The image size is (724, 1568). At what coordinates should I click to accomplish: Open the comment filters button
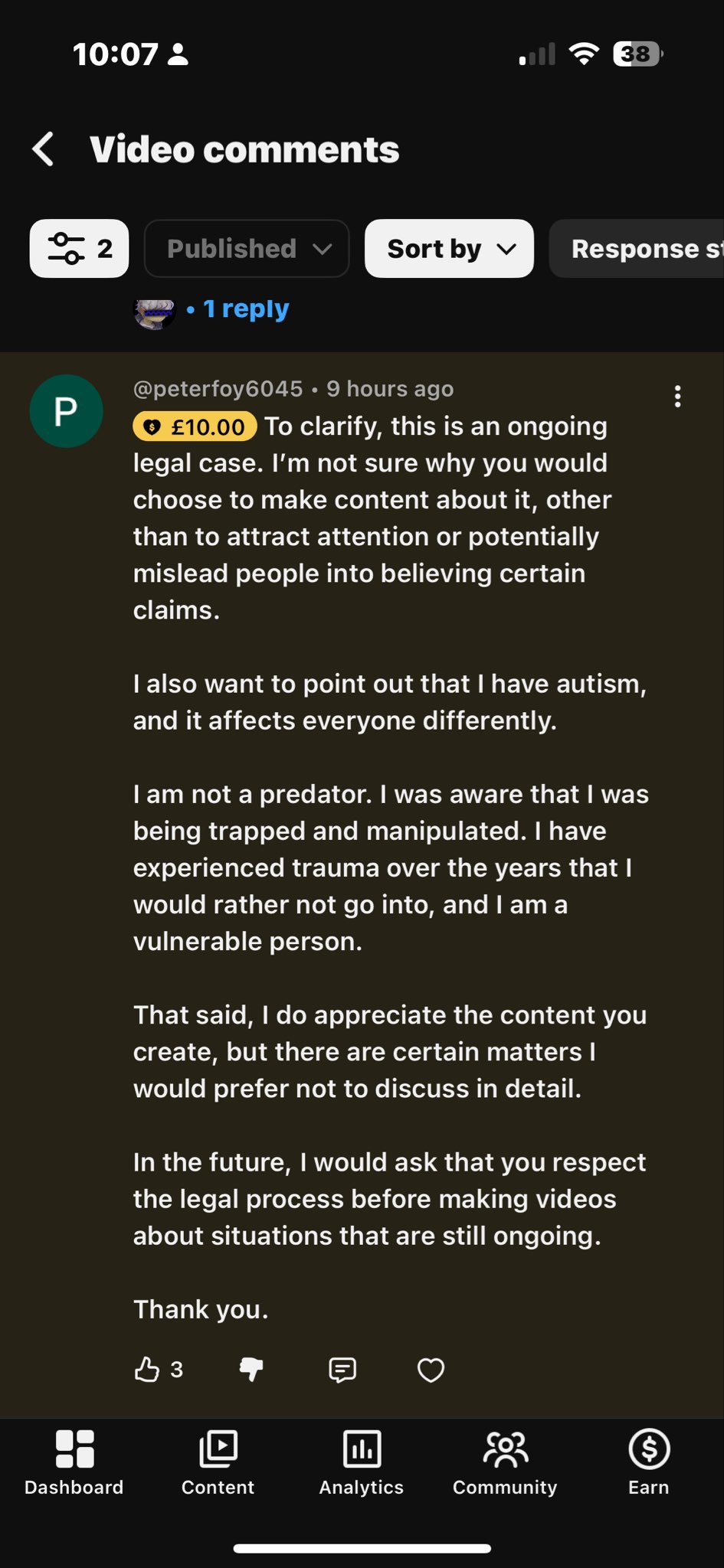tap(79, 249)
